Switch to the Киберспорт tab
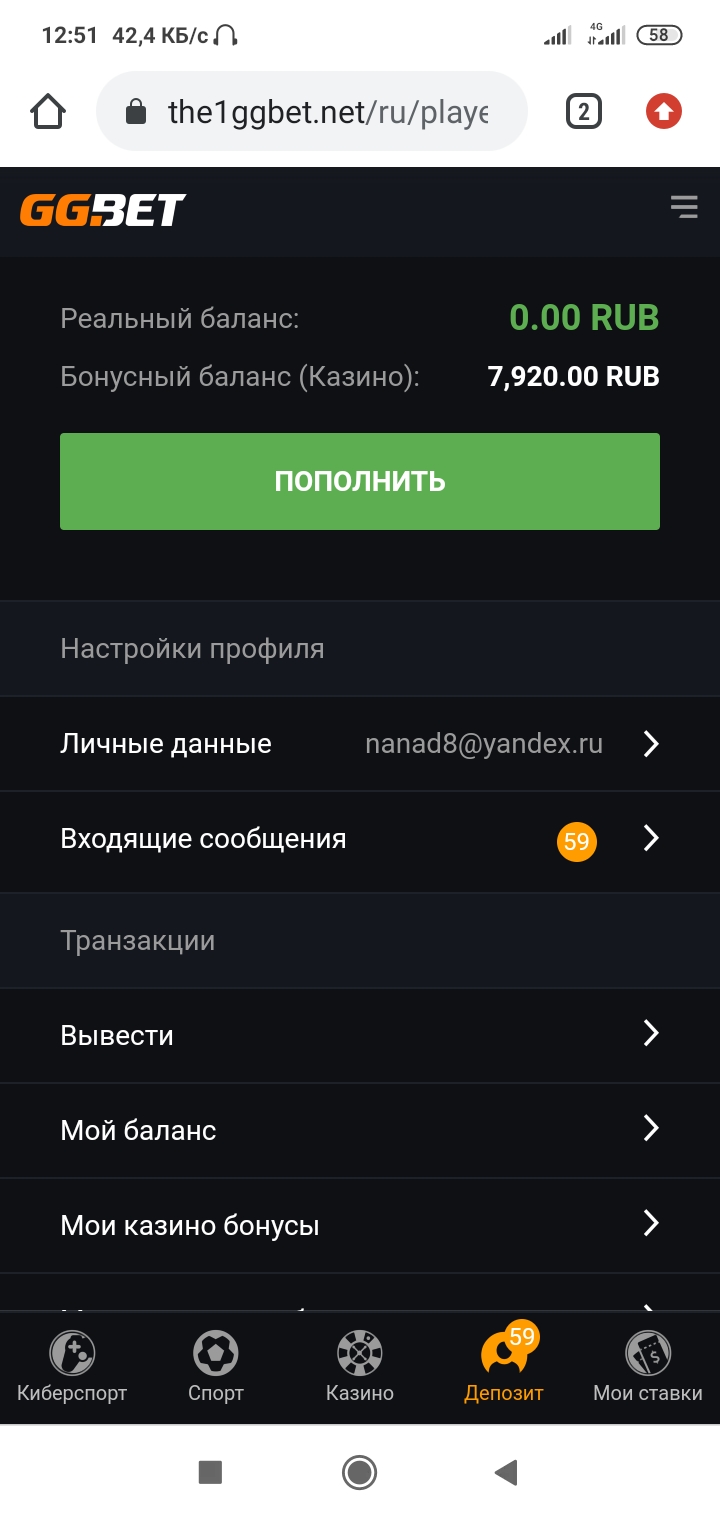This screenshot has width=720, height=1520. pyautogui.click(x=72, y=1367)
